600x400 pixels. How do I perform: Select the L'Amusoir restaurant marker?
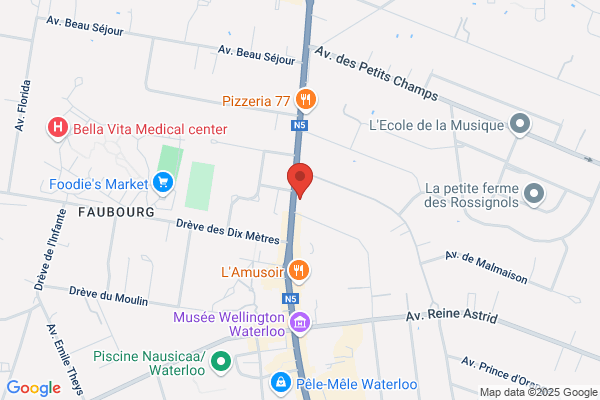tap(299, 271)
